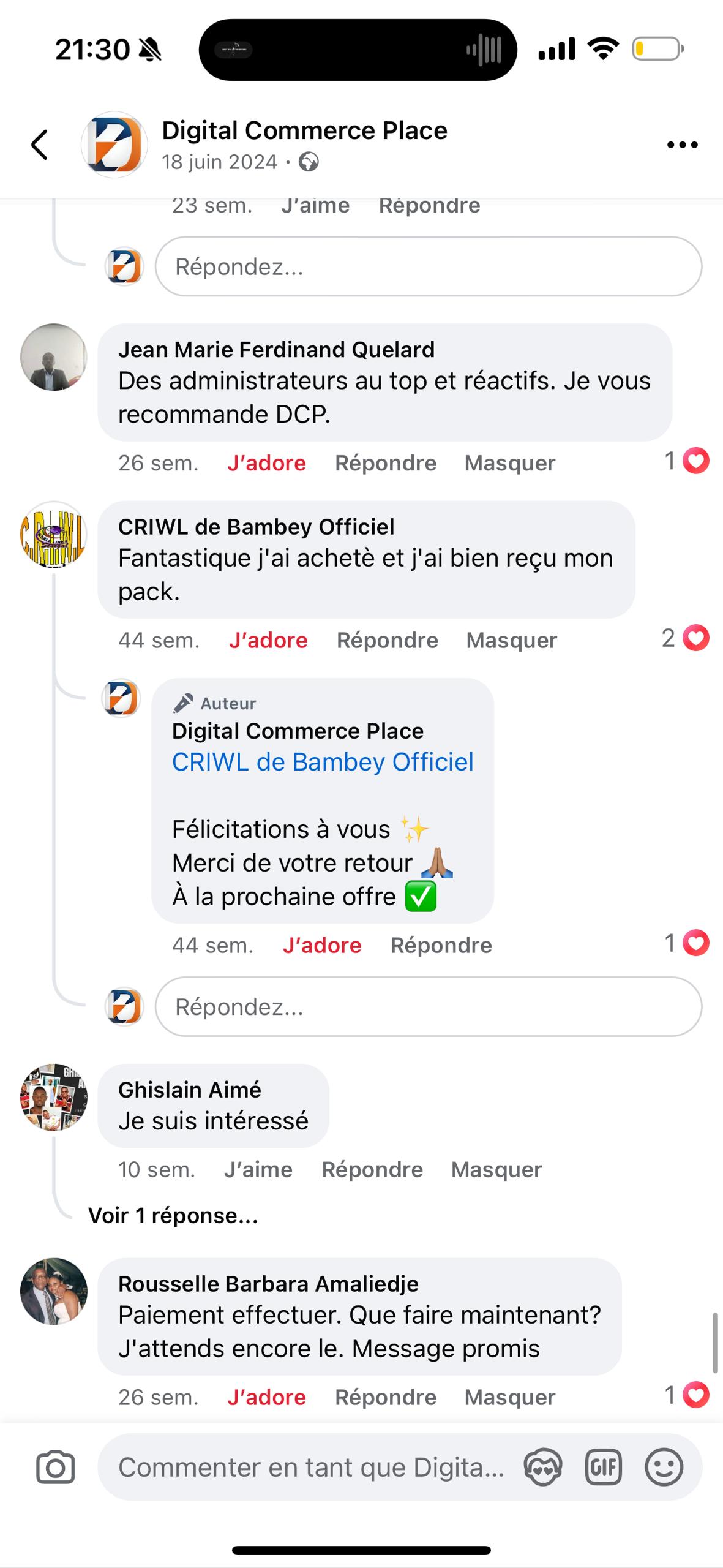Open the camera icon to attach a photo
The height and width of the screenshot is (1568, 723).
tap(56, 1468)
